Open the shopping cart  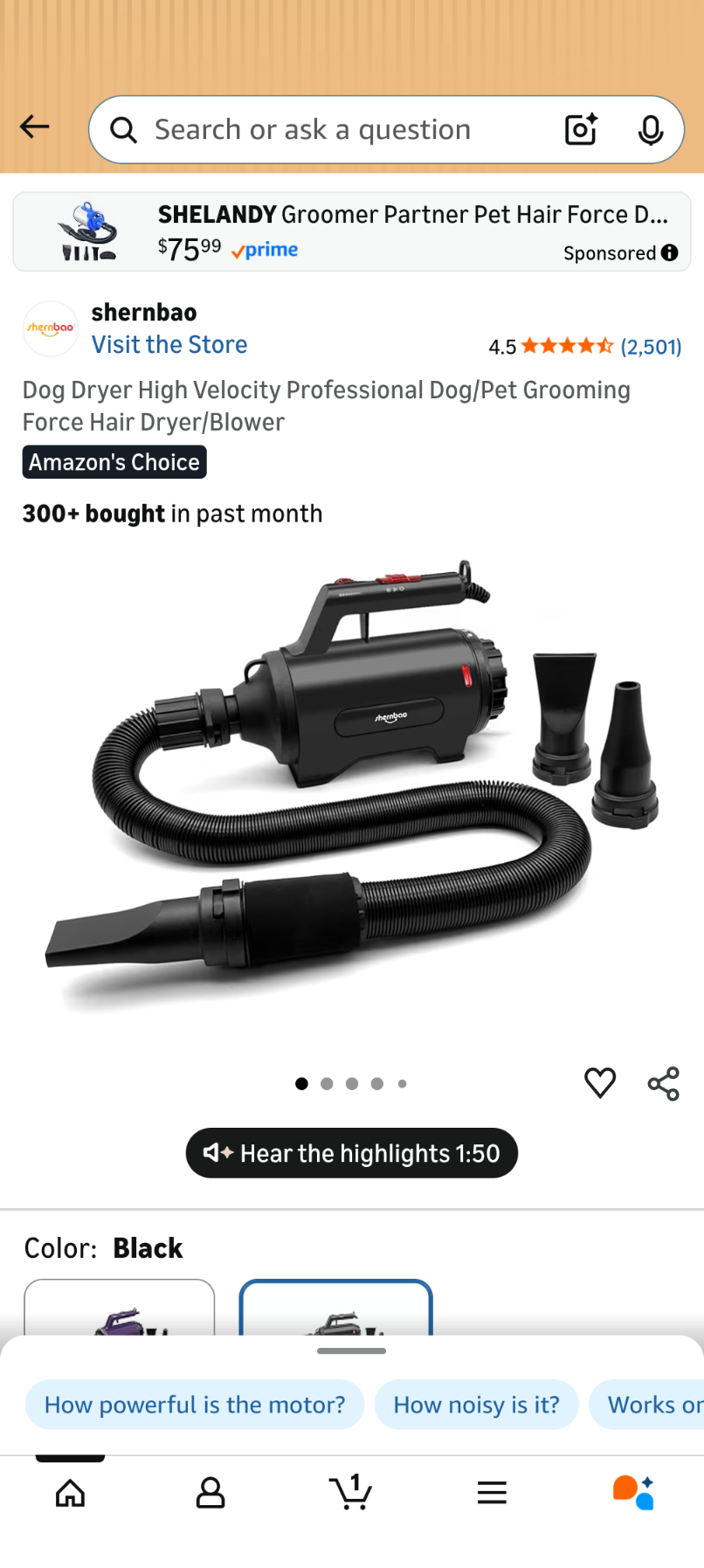tap(351, 1492)
